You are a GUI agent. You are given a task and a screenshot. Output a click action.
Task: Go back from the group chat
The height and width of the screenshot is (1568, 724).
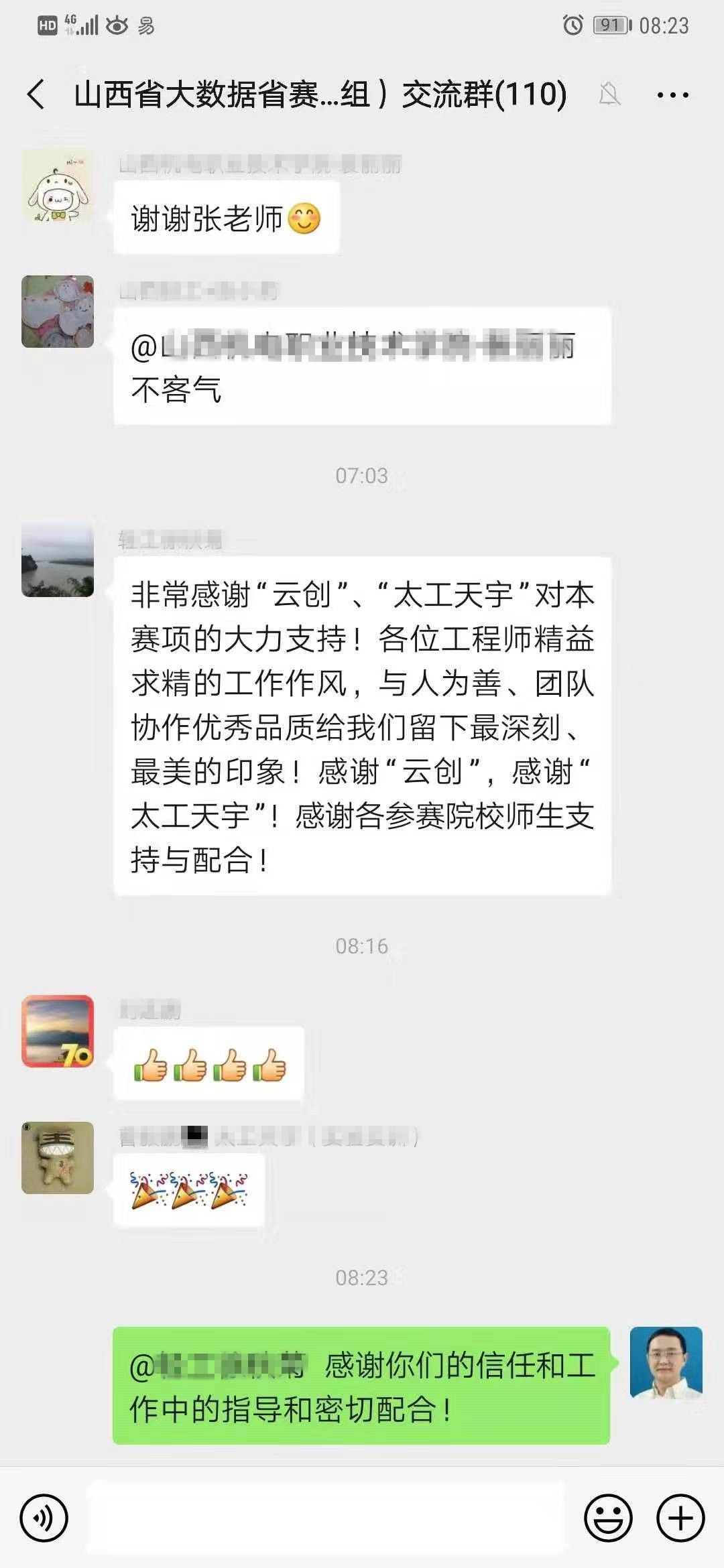click(37, 94)
